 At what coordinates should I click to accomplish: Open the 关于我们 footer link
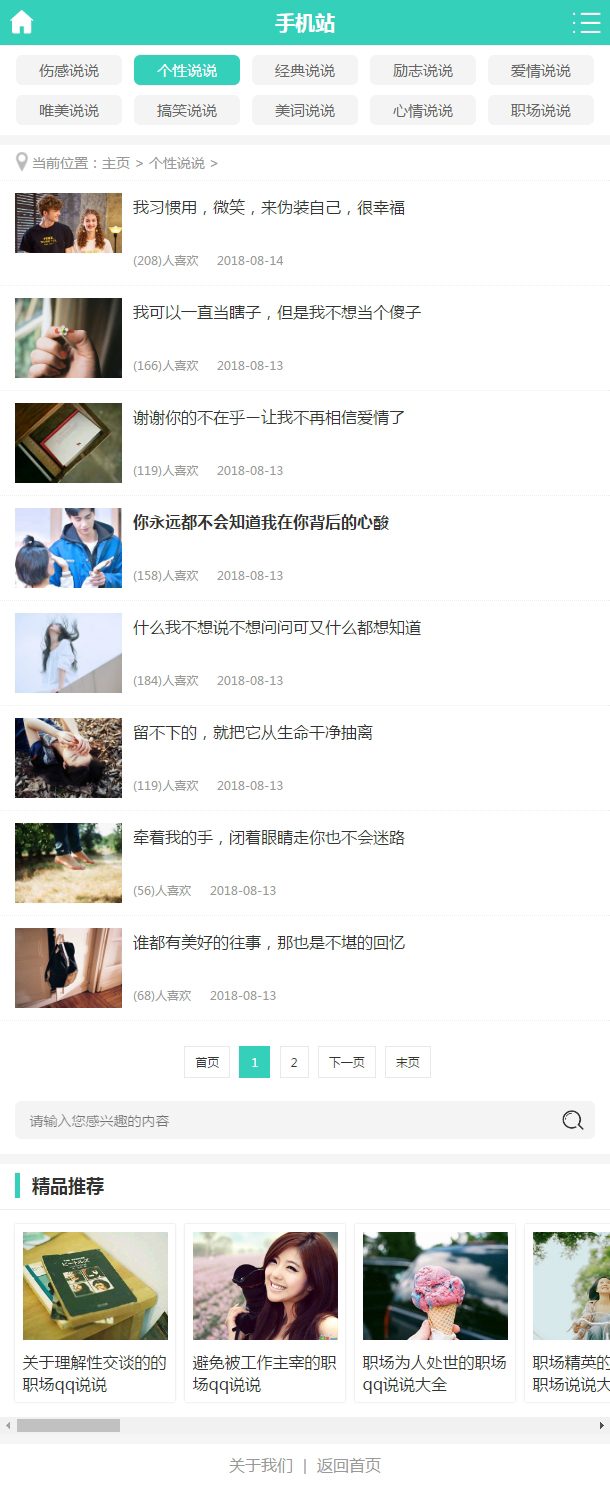[x=261, y=1465]
